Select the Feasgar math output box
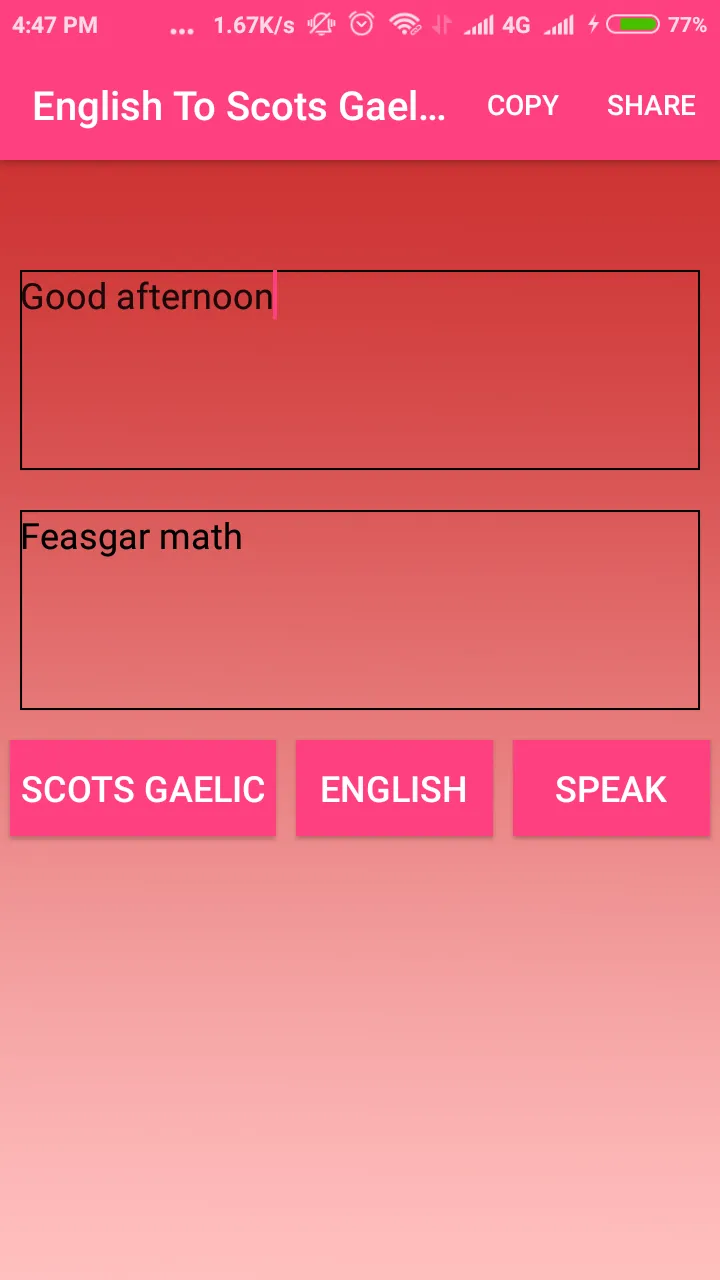 point(360,610)
